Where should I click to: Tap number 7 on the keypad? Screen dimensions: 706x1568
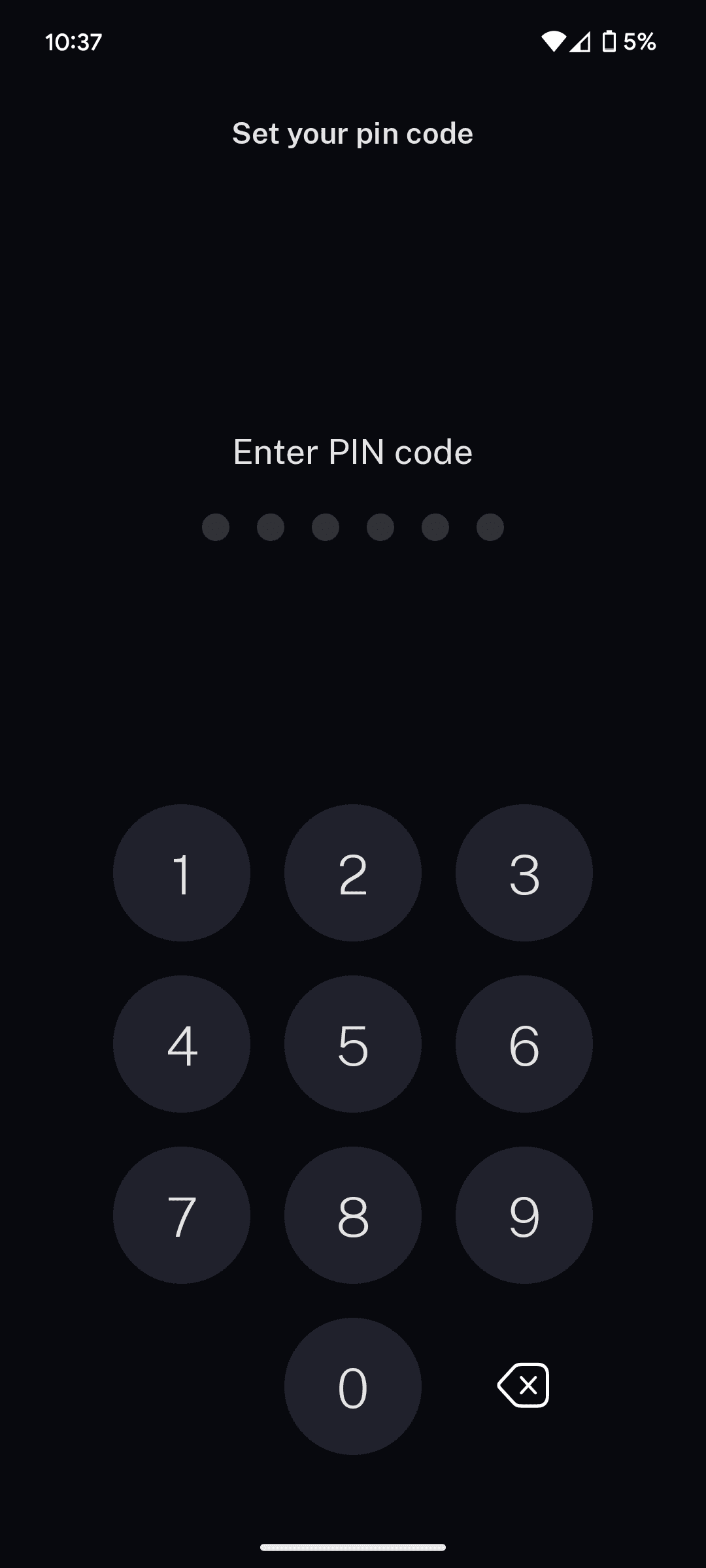[182, 1215]
